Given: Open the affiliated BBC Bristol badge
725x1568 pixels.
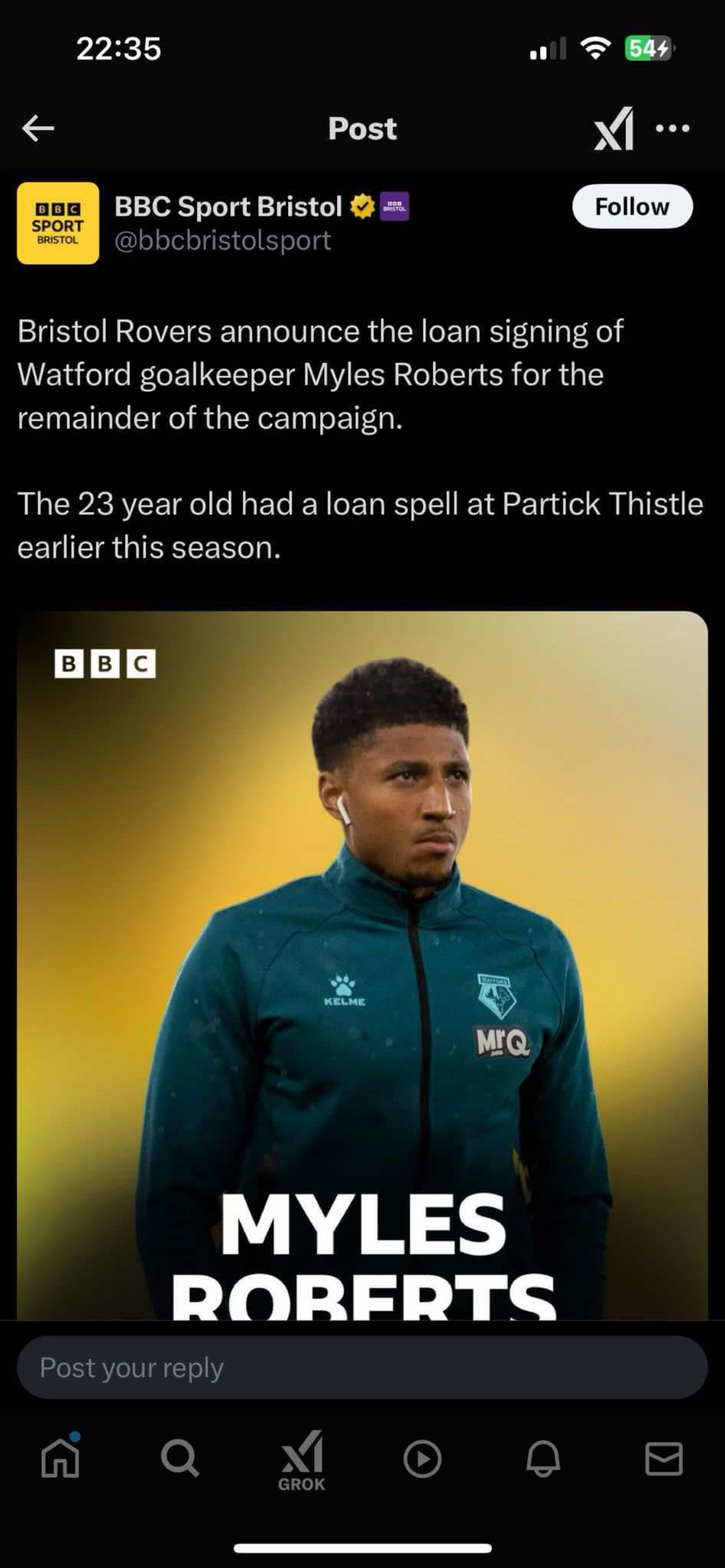Looking at the screenshot, I should coord(395,207).
